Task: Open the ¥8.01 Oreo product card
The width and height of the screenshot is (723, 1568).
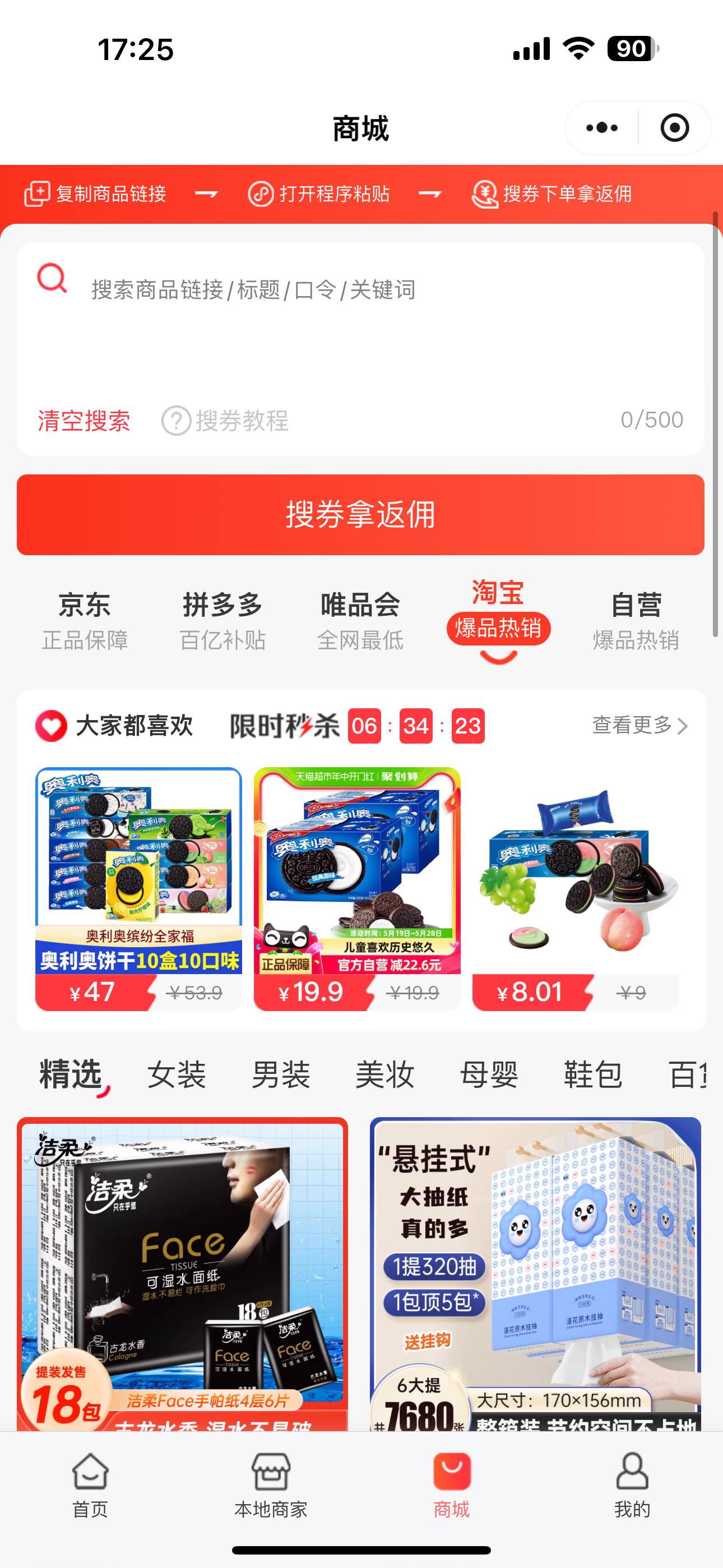Action: point(575,889)
